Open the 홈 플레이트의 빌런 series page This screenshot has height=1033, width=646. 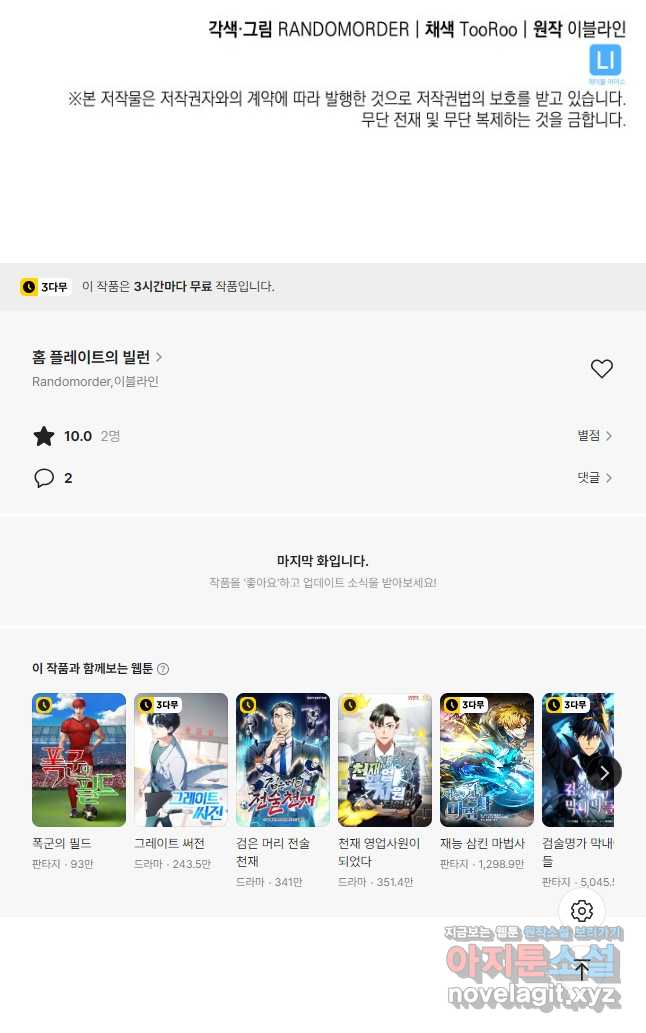pyautogui.click(x=97, y=357)
